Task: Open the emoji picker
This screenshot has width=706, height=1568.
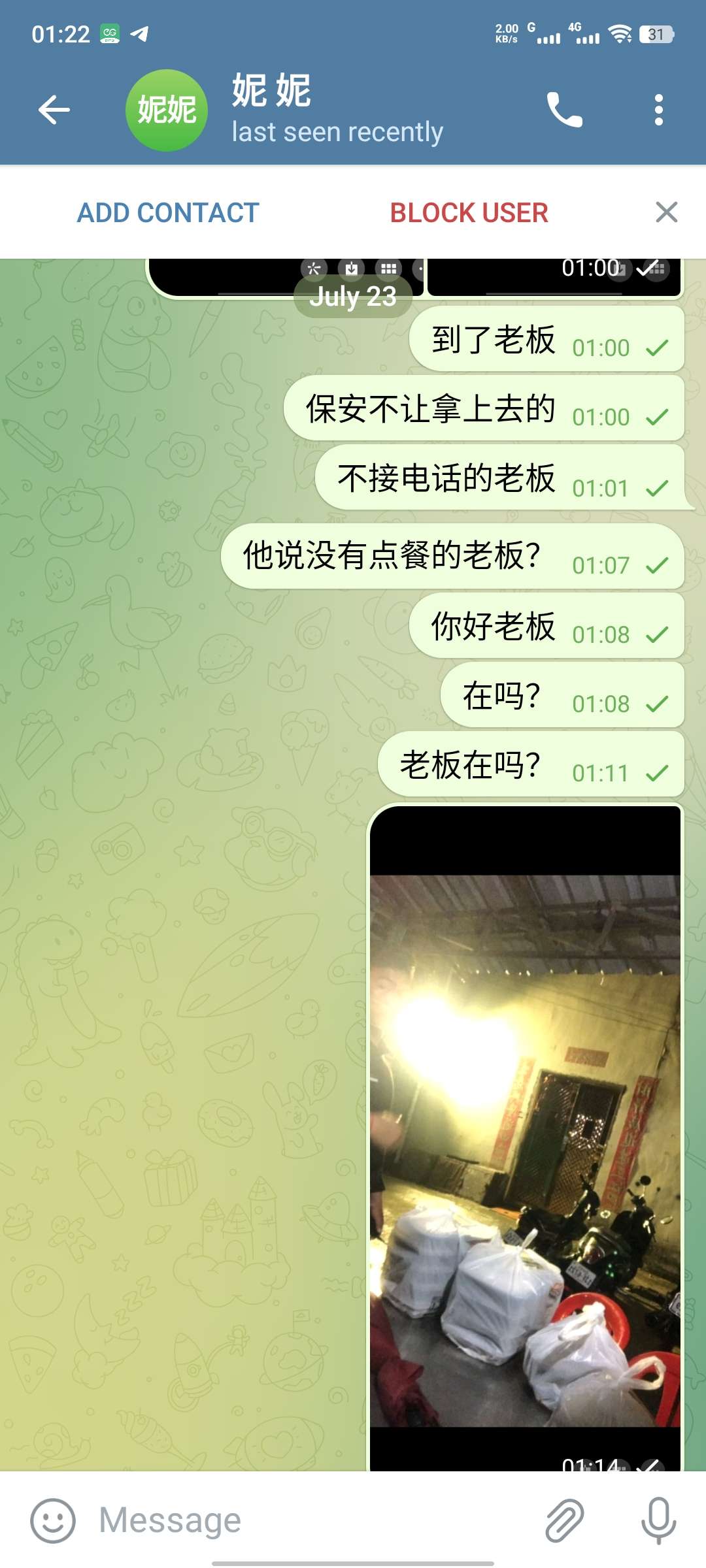Action: coord(52,1520)
